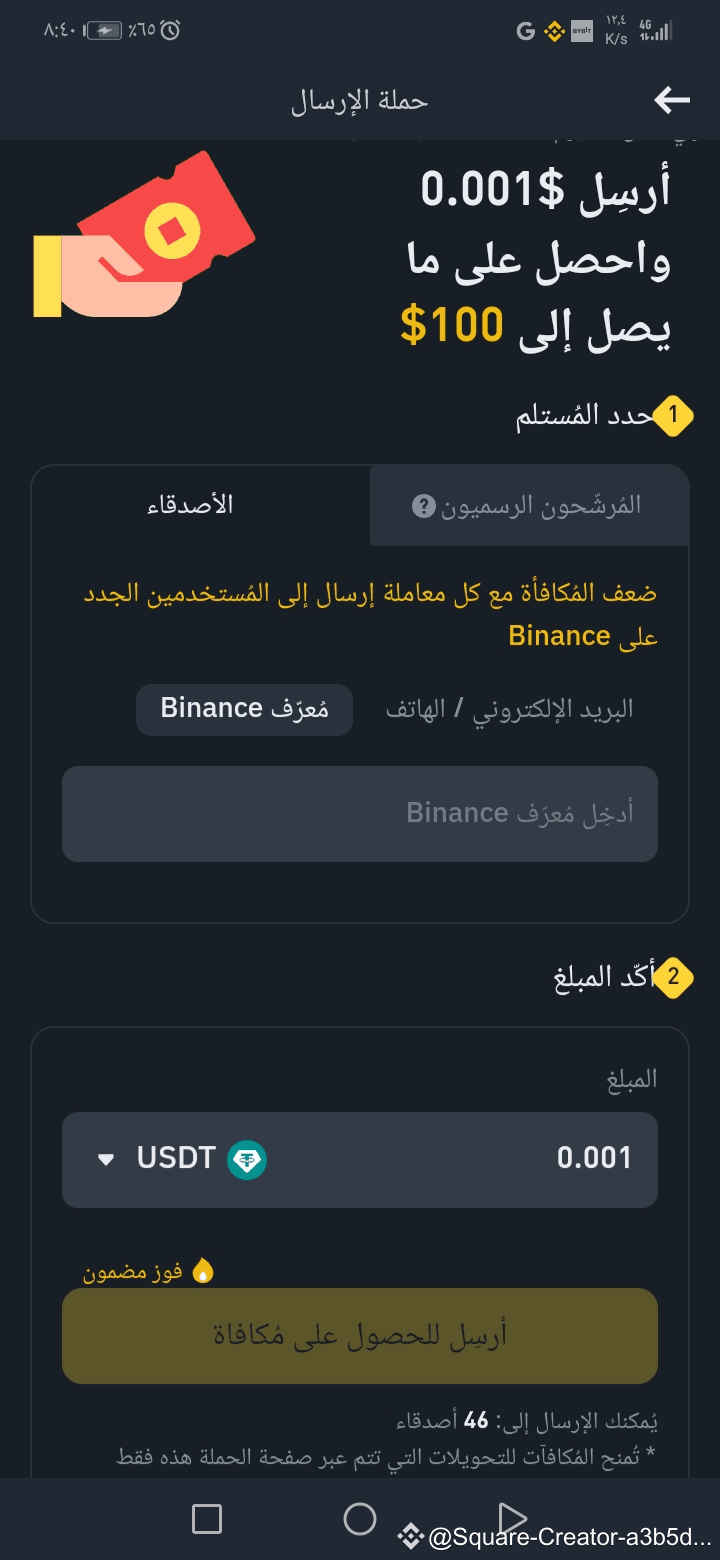Tap the system home button

[359, 1519]
